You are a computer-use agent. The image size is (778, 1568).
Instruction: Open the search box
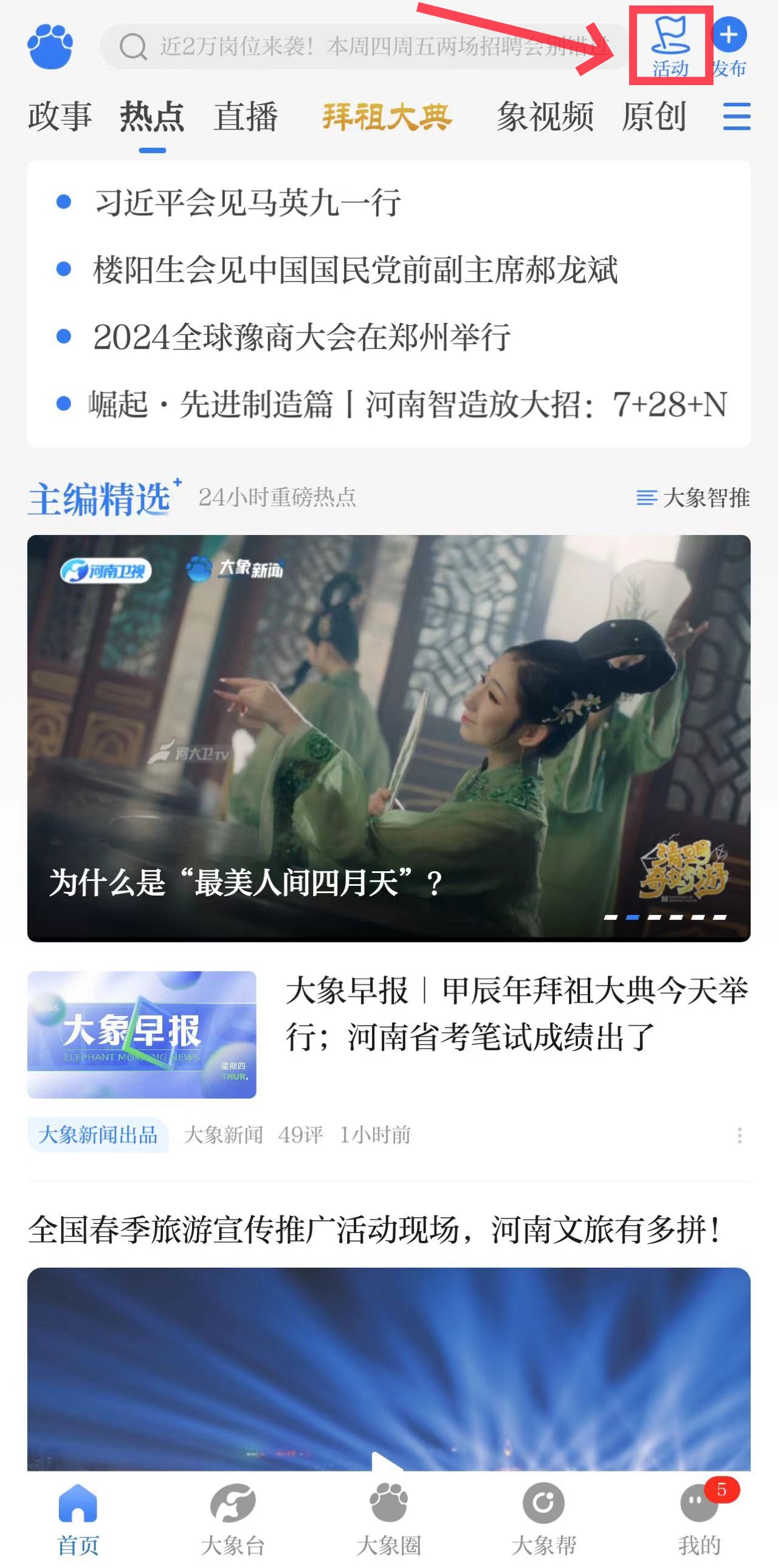pyautogui.click(x=365, y=46)
